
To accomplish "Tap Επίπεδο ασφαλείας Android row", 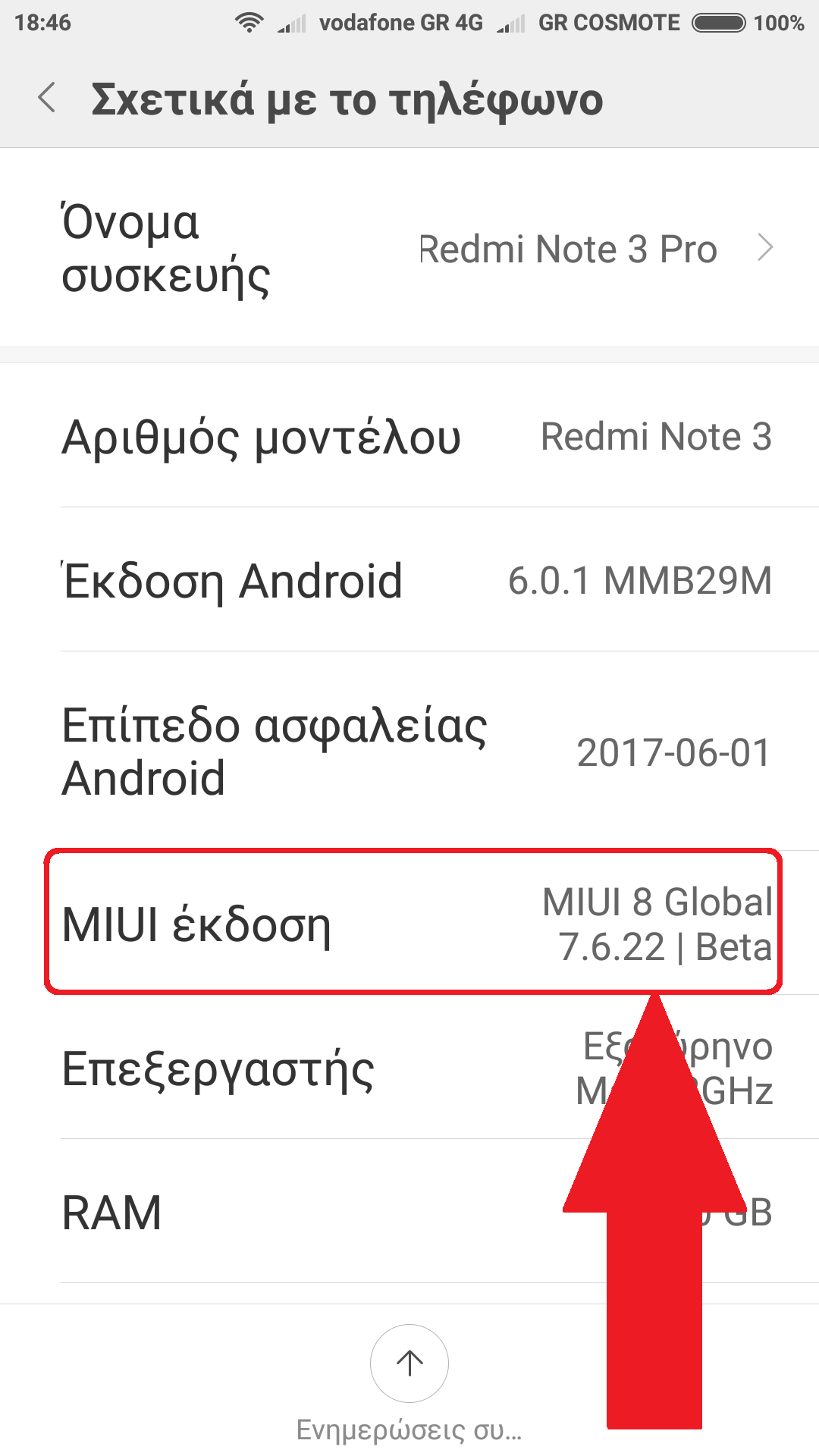I will [x=409, y=752].
